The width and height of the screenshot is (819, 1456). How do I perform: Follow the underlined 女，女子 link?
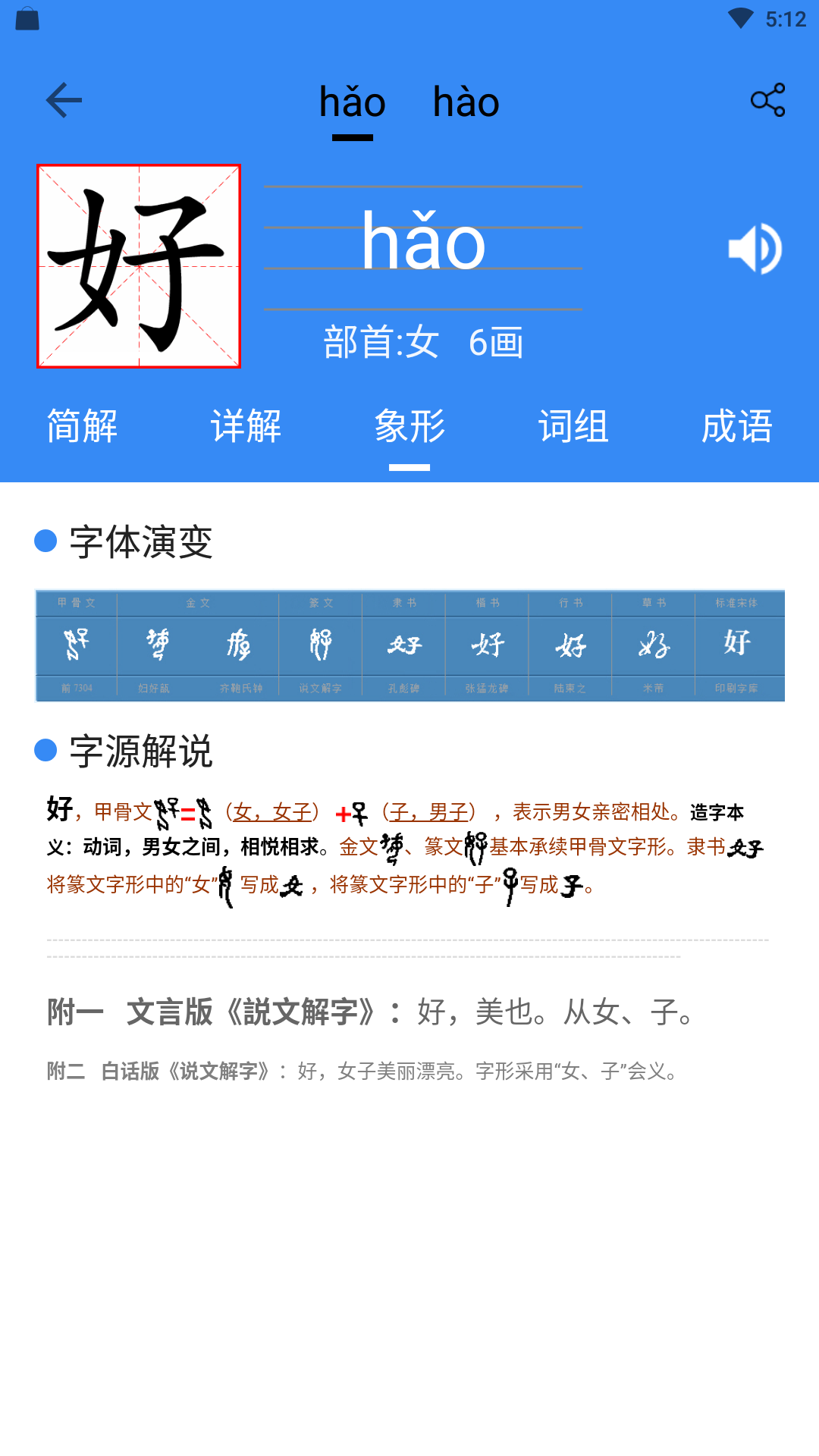coord(273,813)
